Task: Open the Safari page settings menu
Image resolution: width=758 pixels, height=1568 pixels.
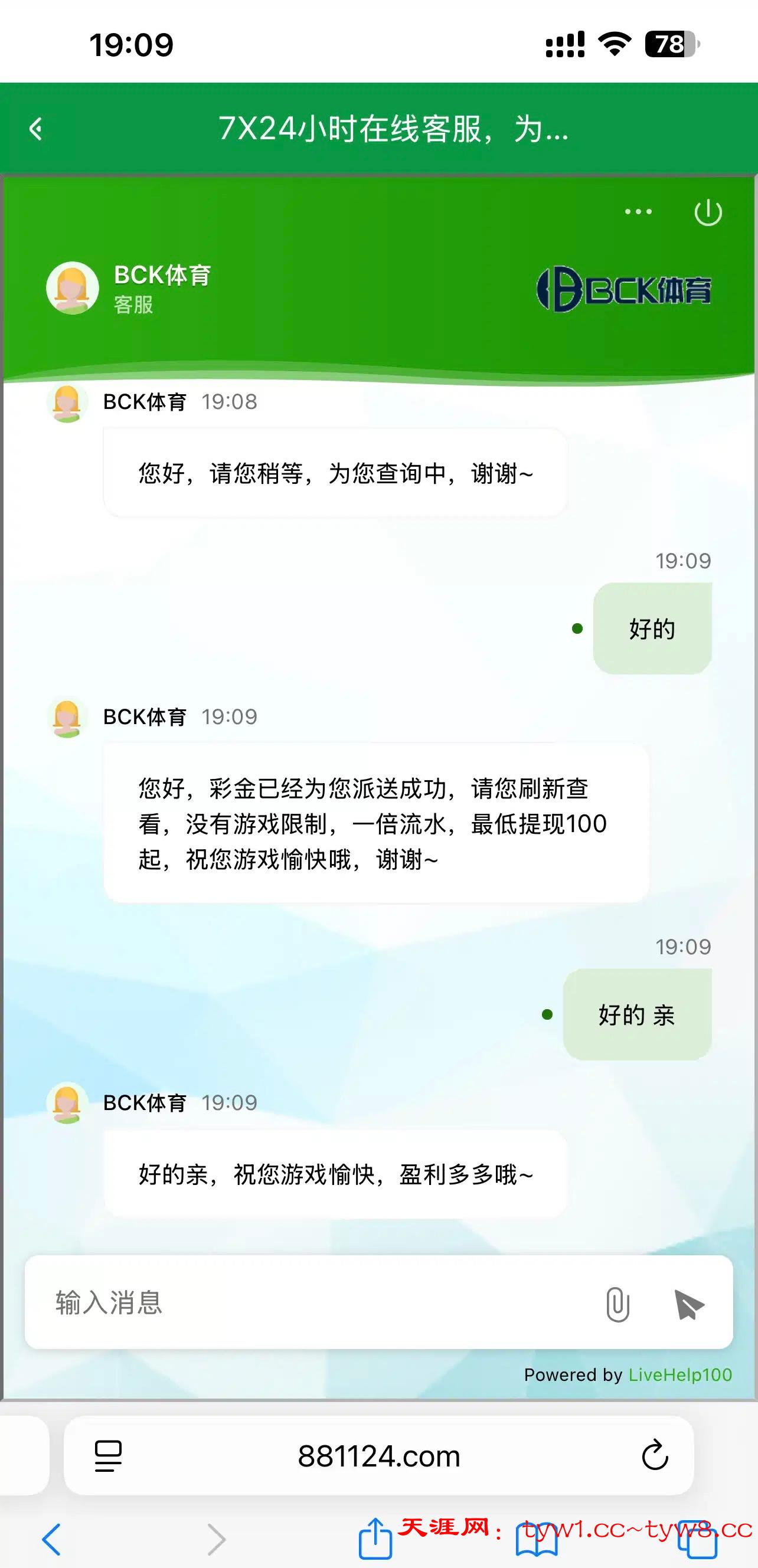Action: (x=109, y=1456)
